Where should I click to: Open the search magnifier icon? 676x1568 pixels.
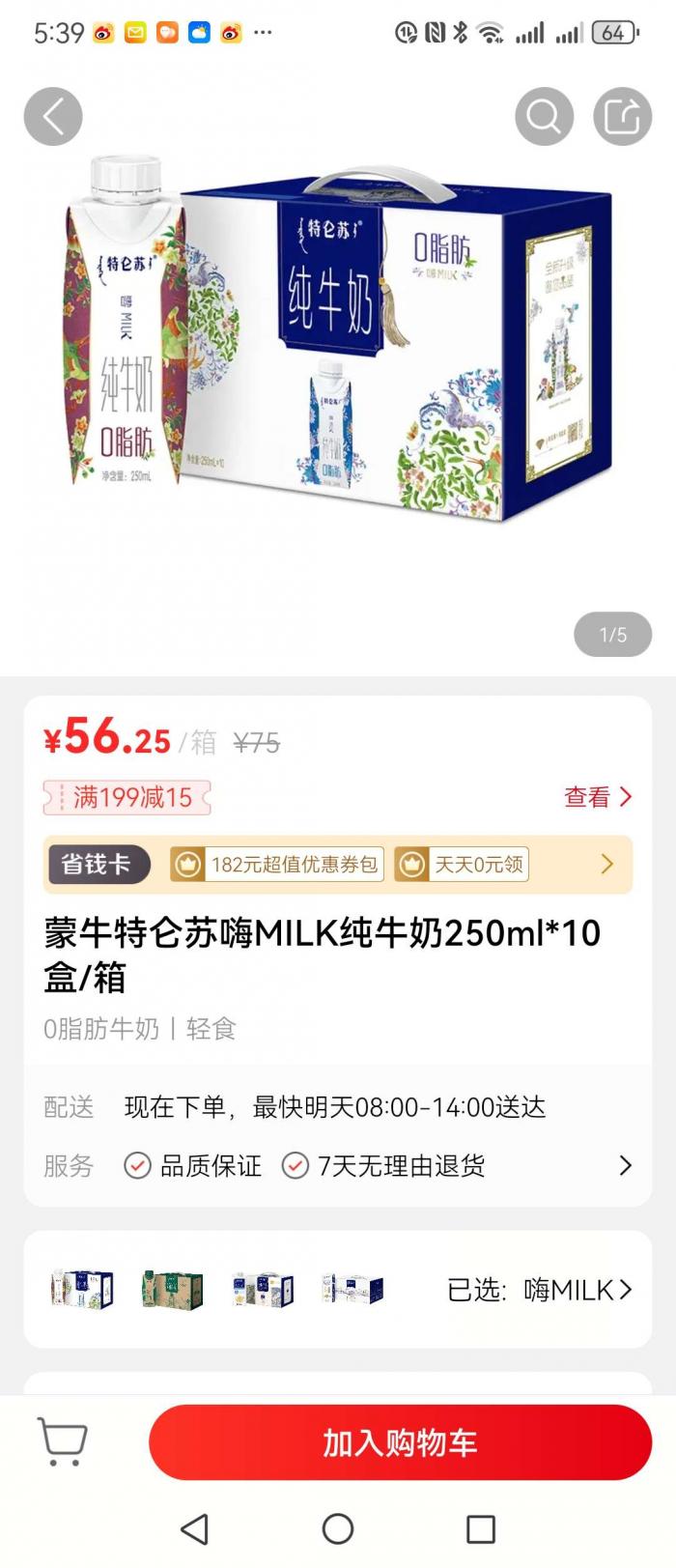click(x=545, y=117)
